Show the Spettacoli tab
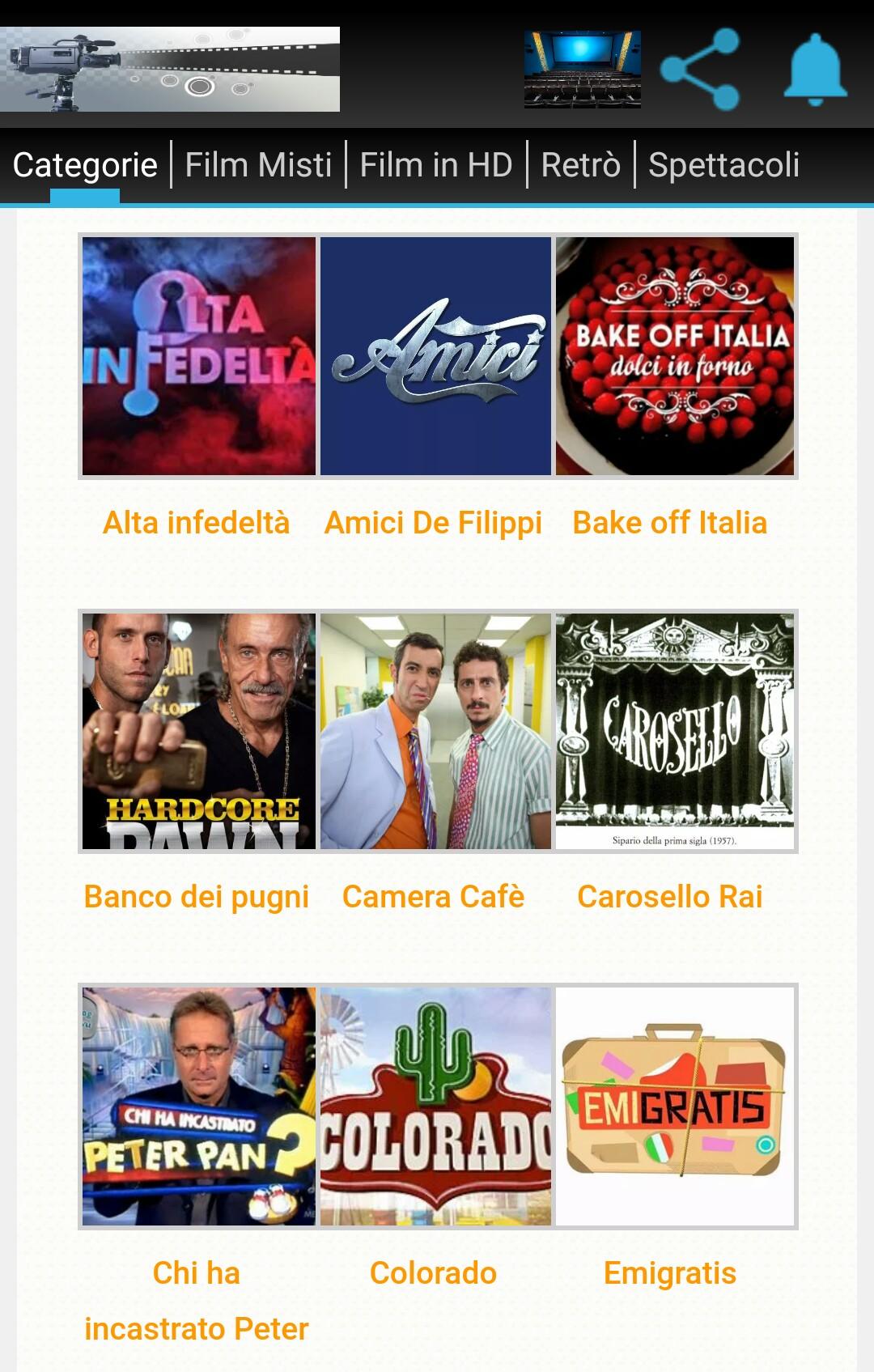 click(723, 165)
